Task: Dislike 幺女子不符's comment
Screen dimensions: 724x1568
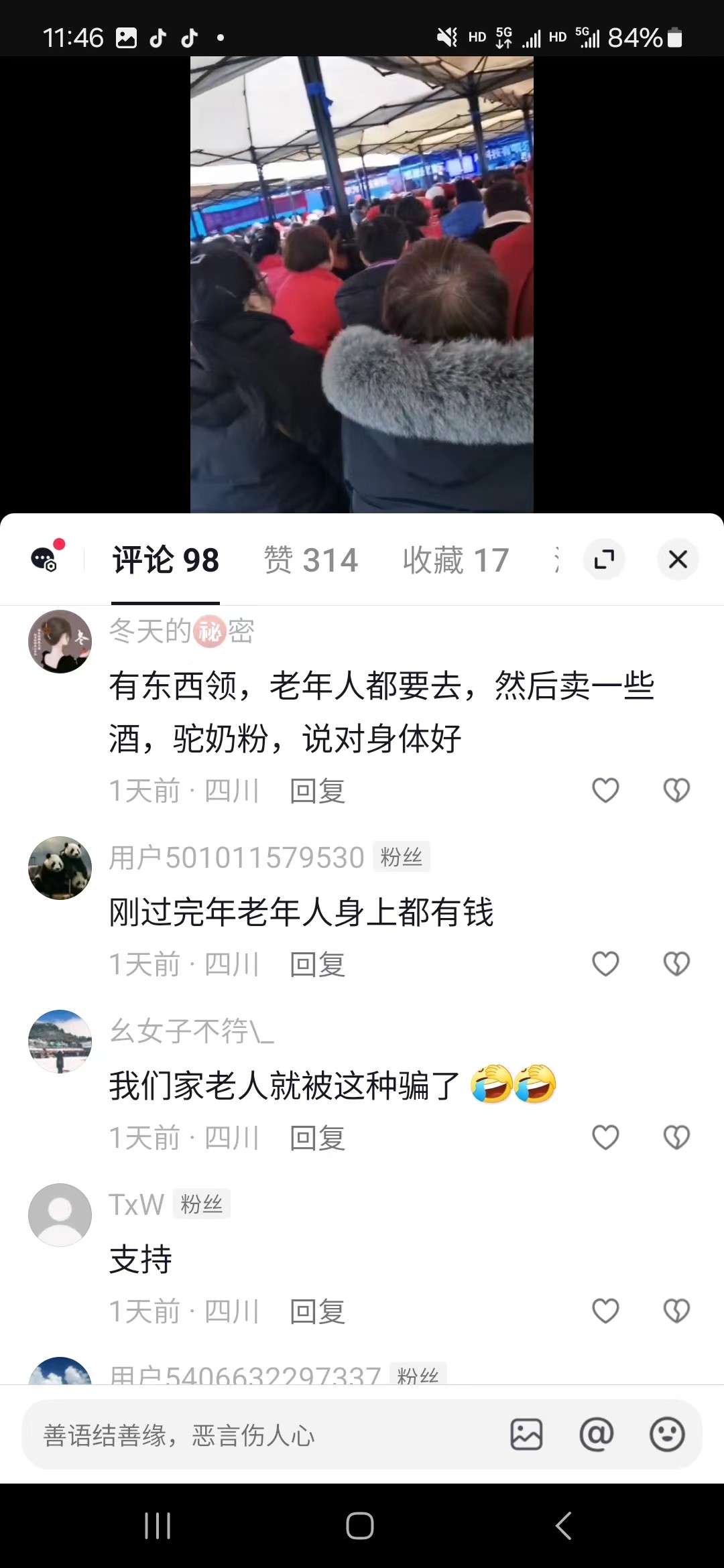Action: (676, 1138)
